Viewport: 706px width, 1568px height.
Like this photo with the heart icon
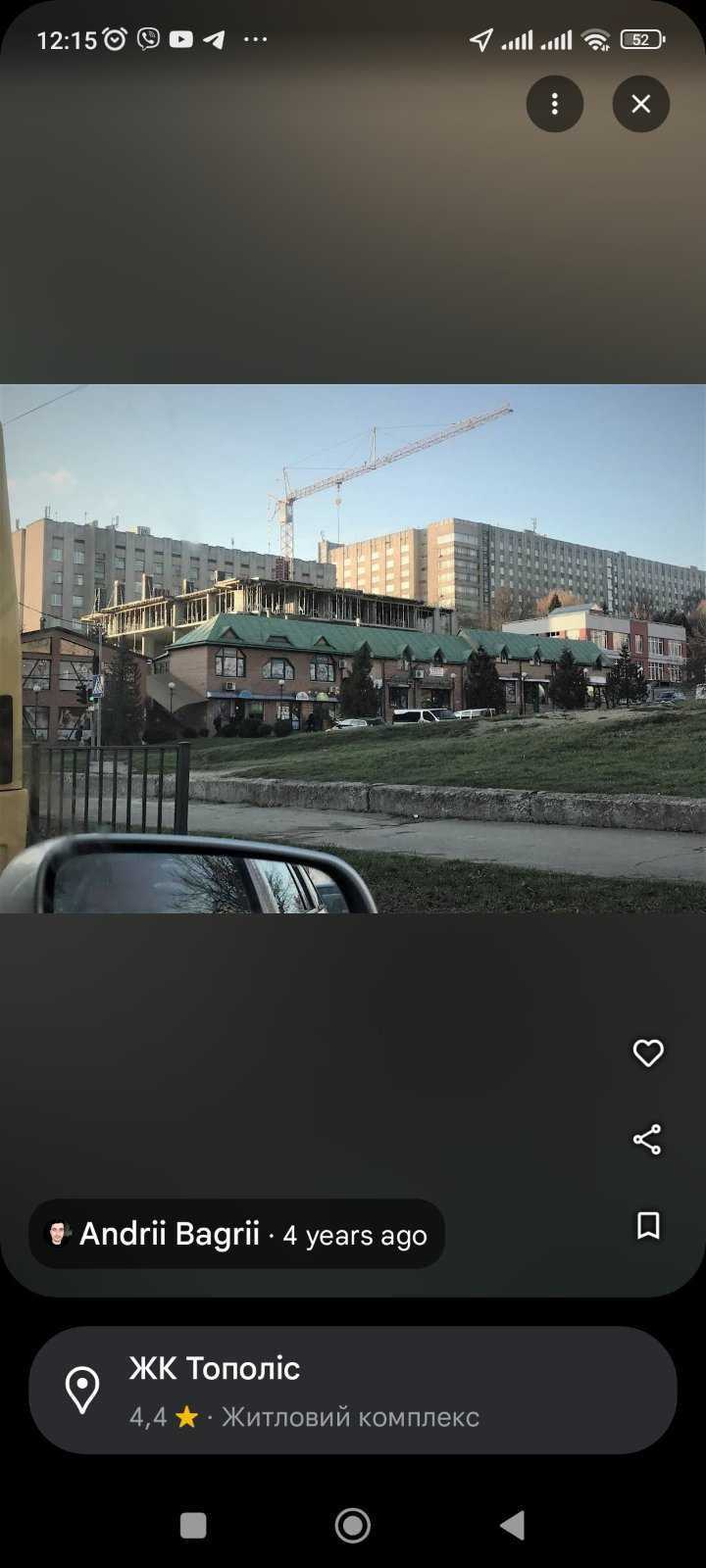pyautogui.click(x=648, y=1053)
